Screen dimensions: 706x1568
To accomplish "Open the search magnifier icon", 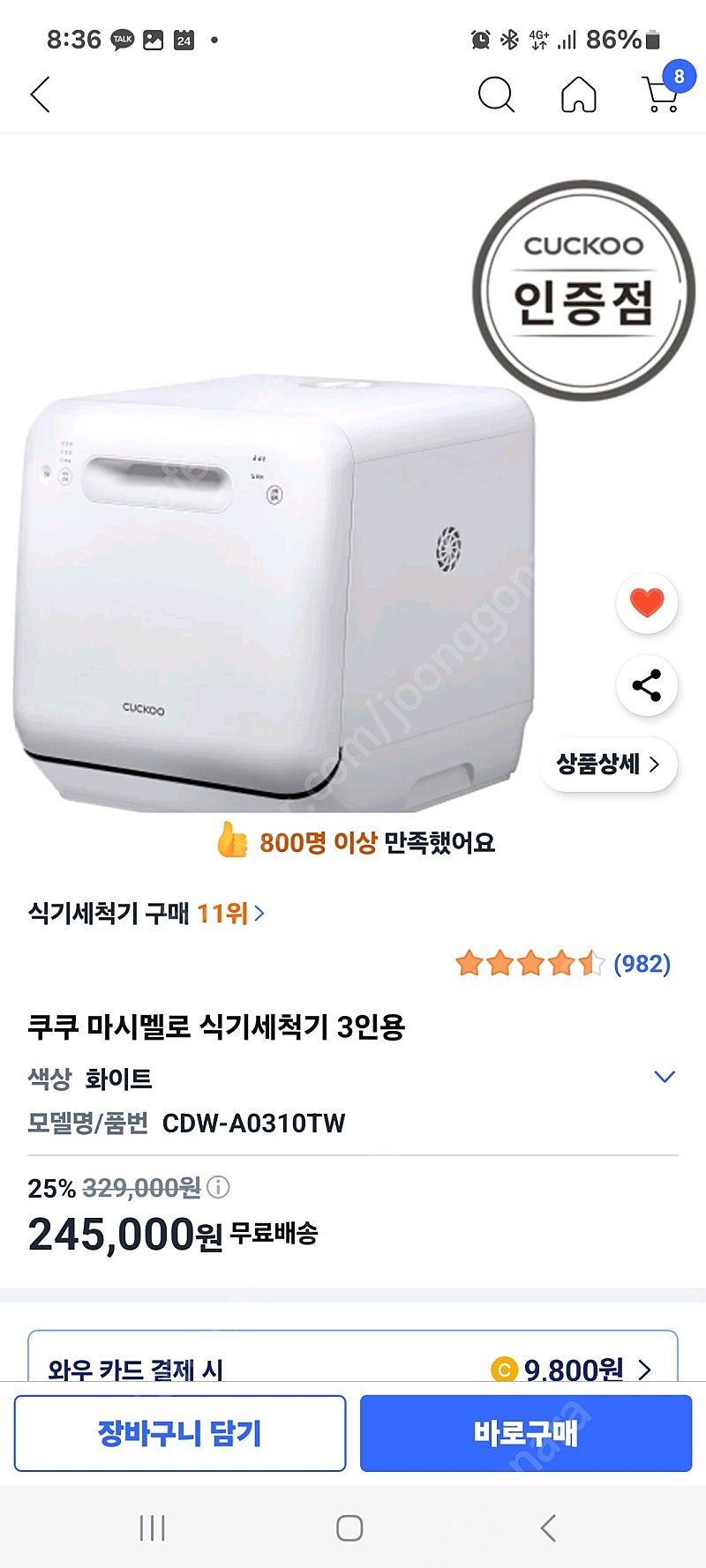I will click(x=495, y=94).
